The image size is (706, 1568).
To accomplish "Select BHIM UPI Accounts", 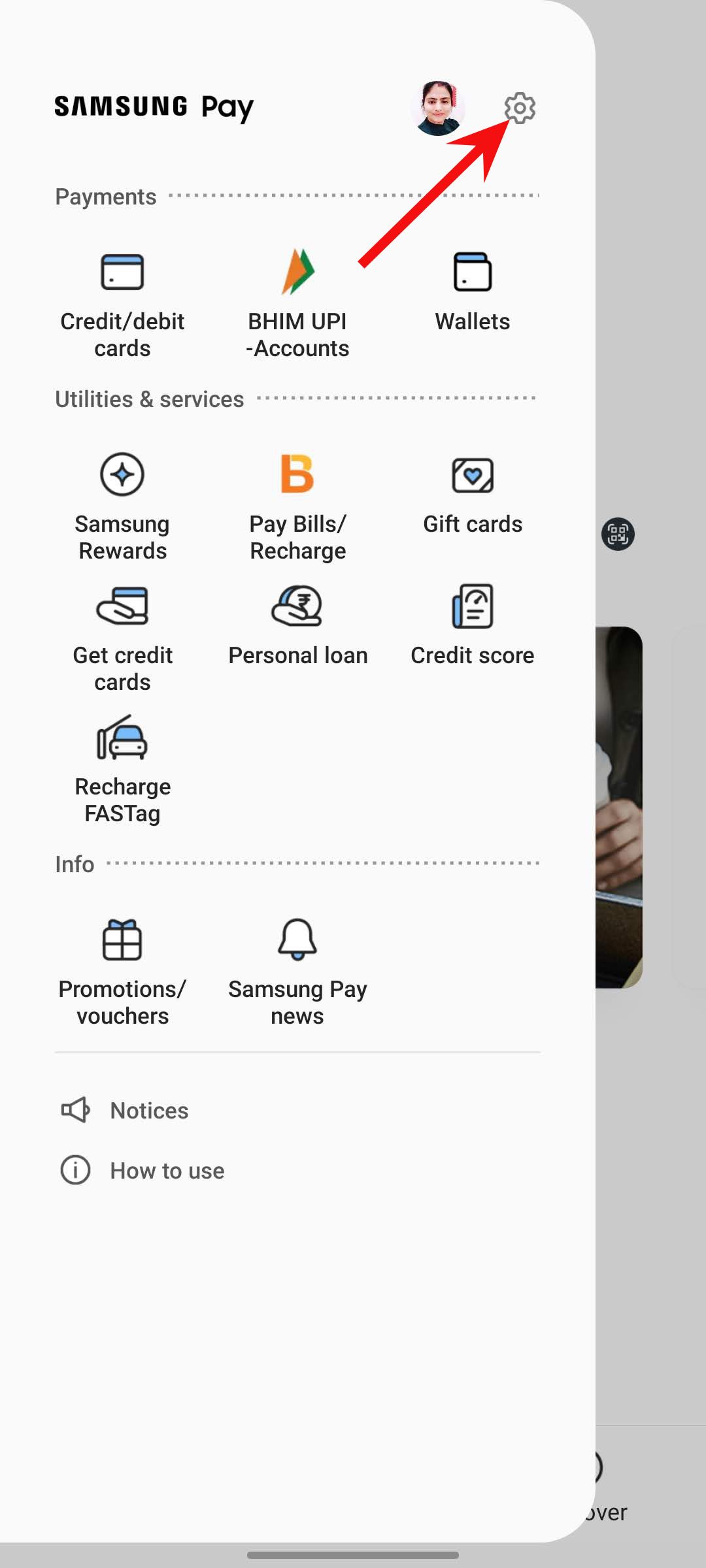I will click(298, 301).
